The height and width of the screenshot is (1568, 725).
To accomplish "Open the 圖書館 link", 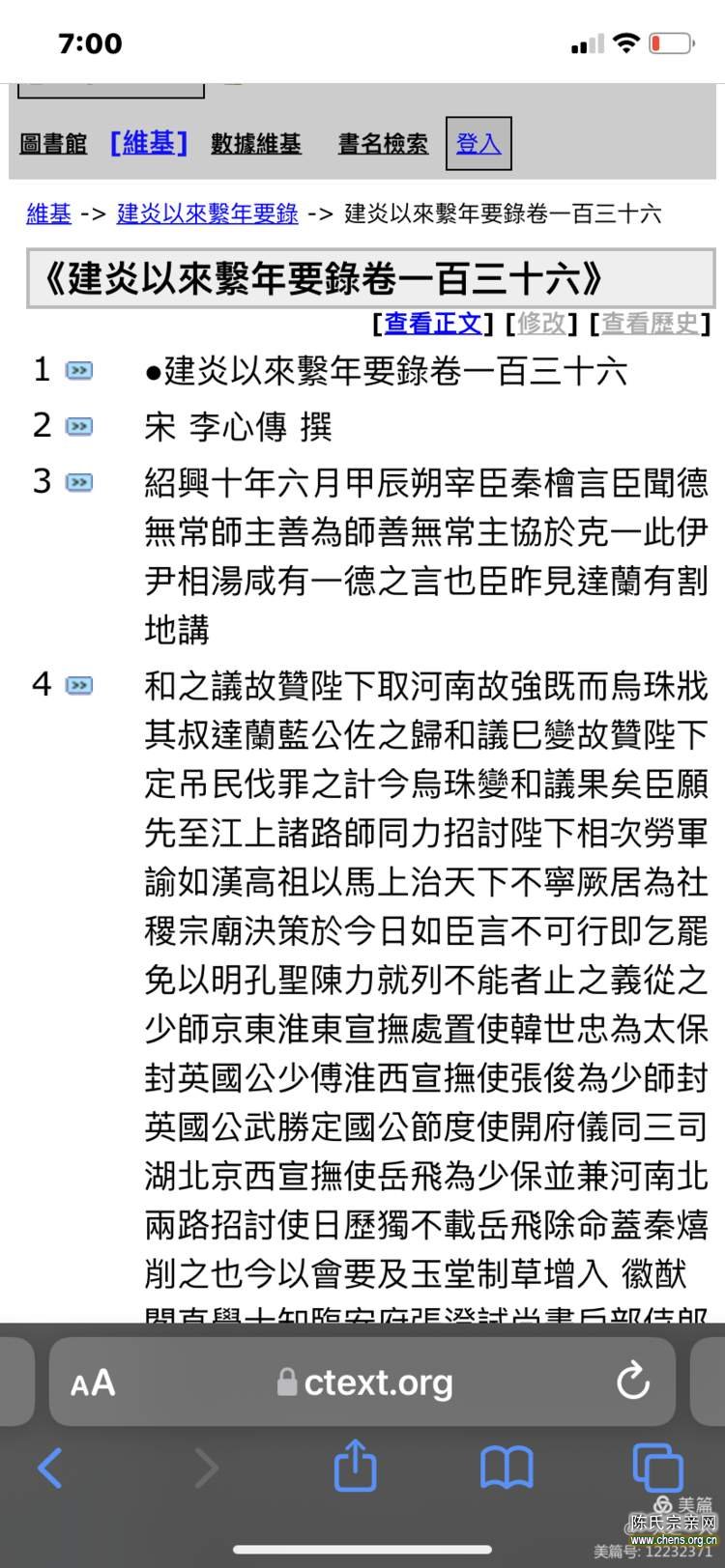I will pos(53,144).
